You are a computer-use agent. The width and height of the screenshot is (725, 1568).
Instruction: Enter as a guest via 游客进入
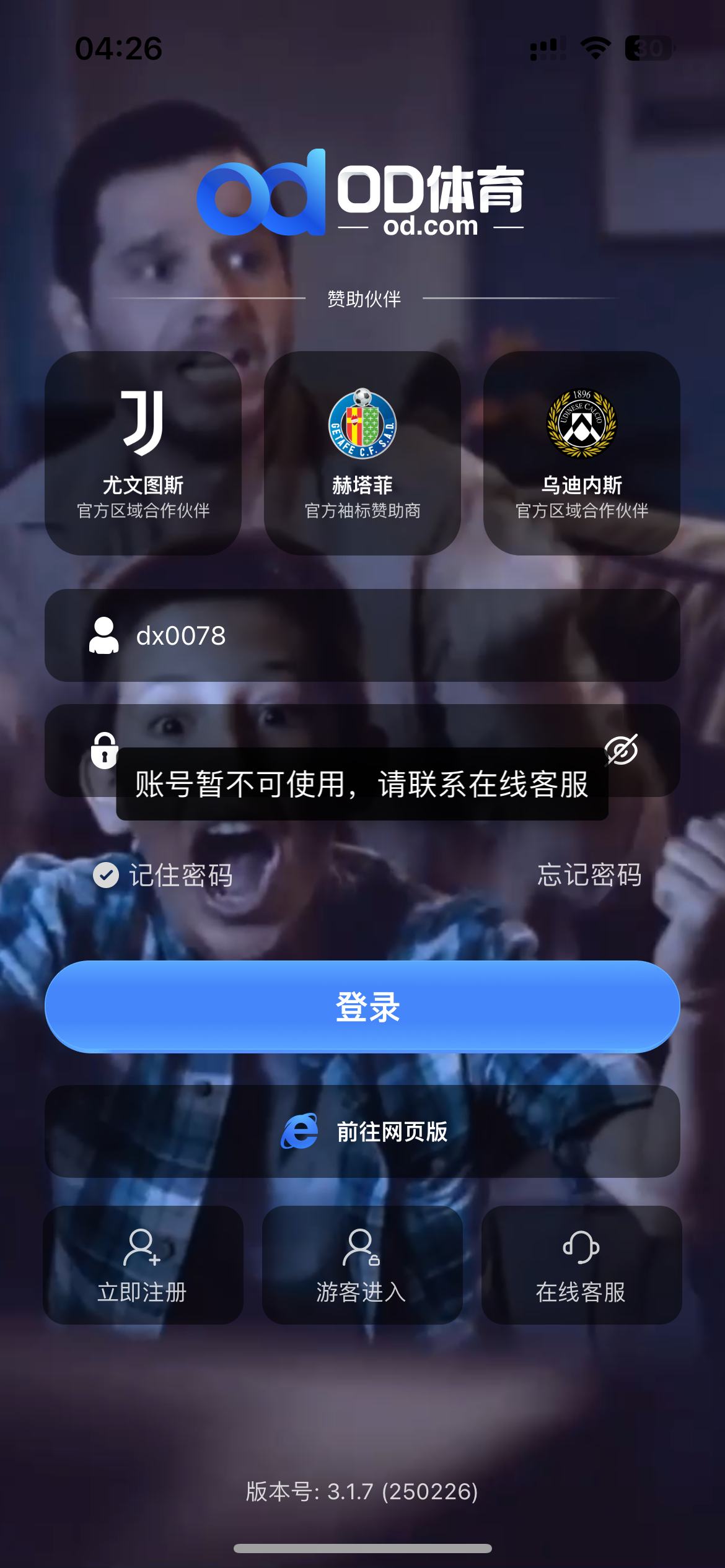[362, 1265]
